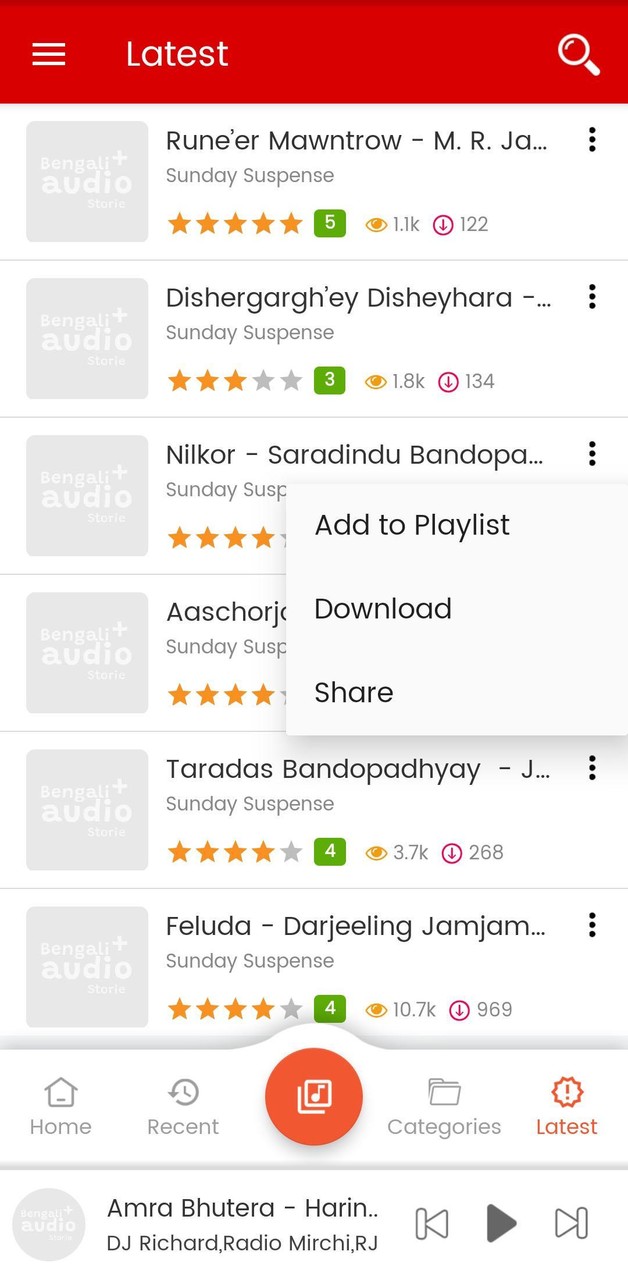
Task: Open options for Taradas Bandopadhyay
Action: click(592, 768)
